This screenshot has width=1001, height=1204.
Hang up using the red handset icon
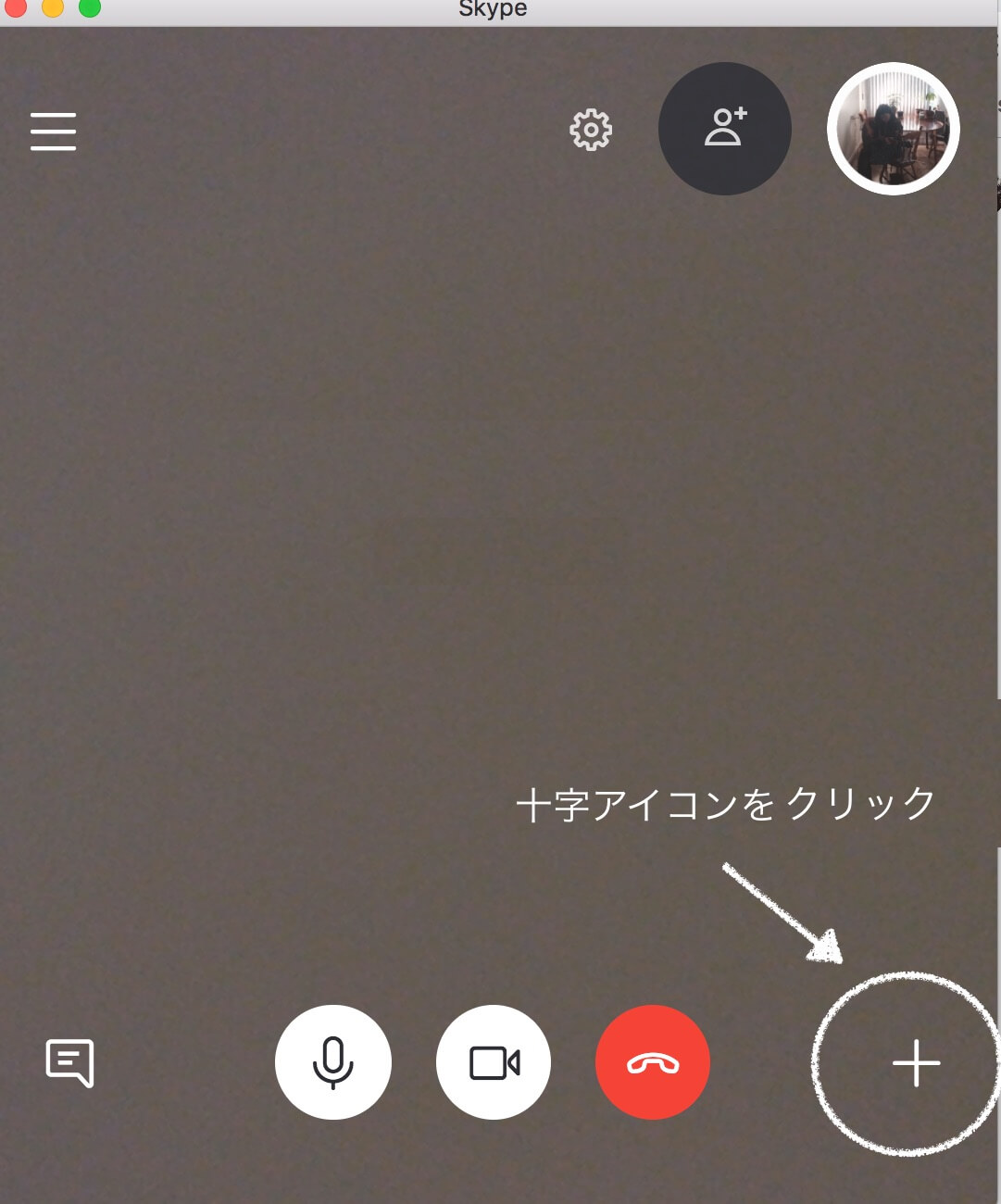(x=653, y=1062)
